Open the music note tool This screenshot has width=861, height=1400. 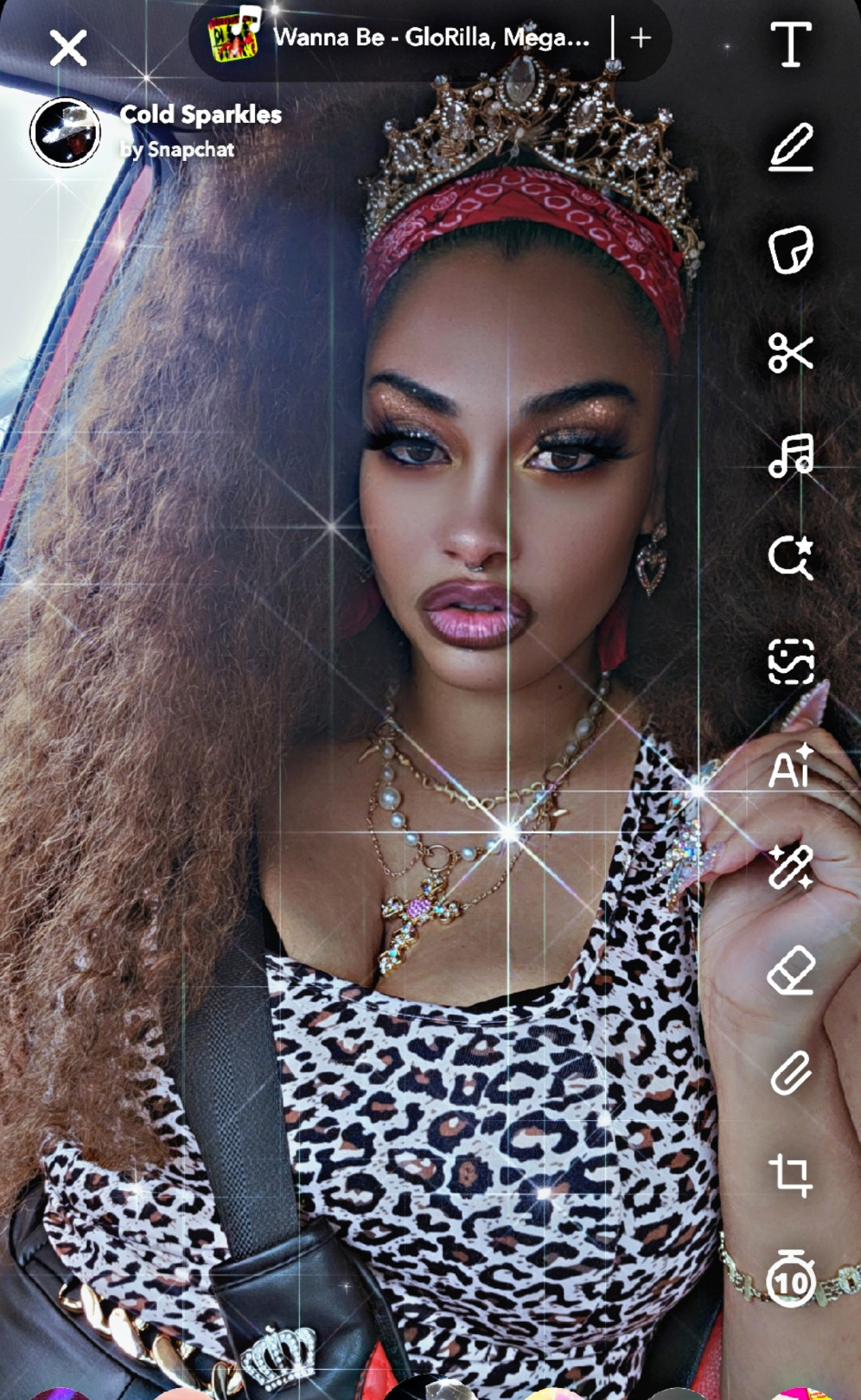[x=790, y=455]
